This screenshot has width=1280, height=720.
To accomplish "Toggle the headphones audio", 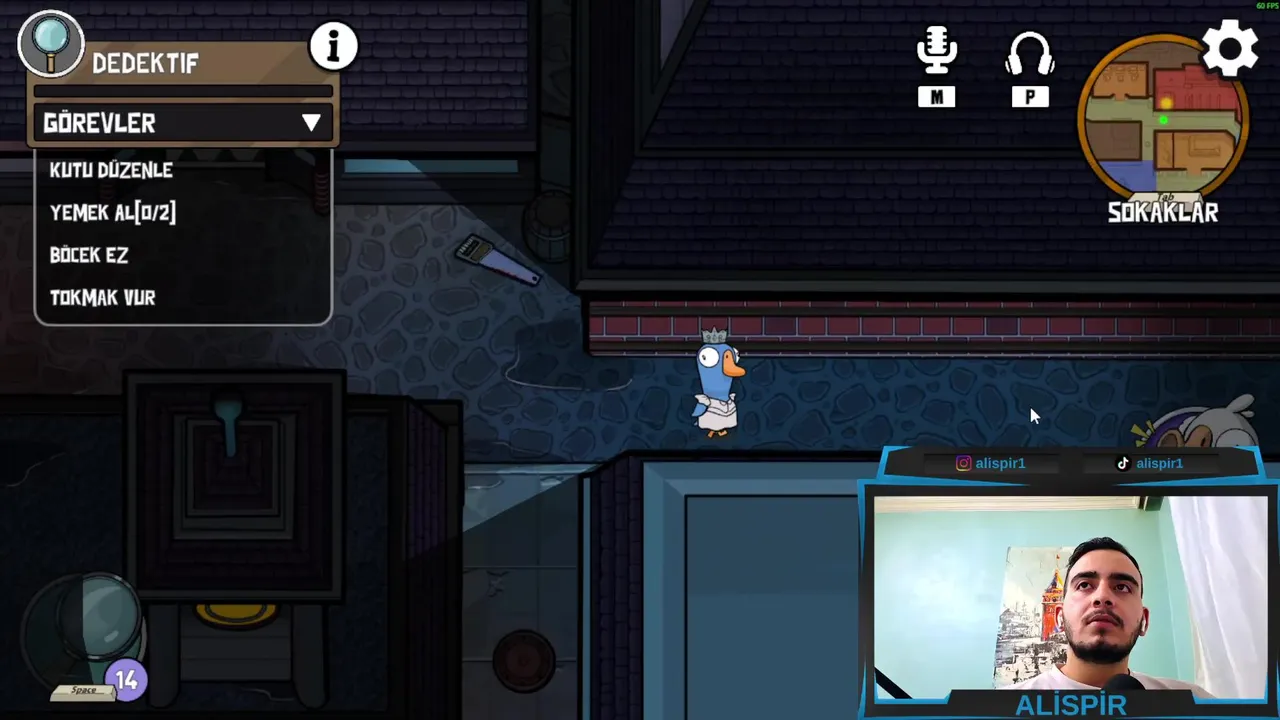I will [1030, 55].
